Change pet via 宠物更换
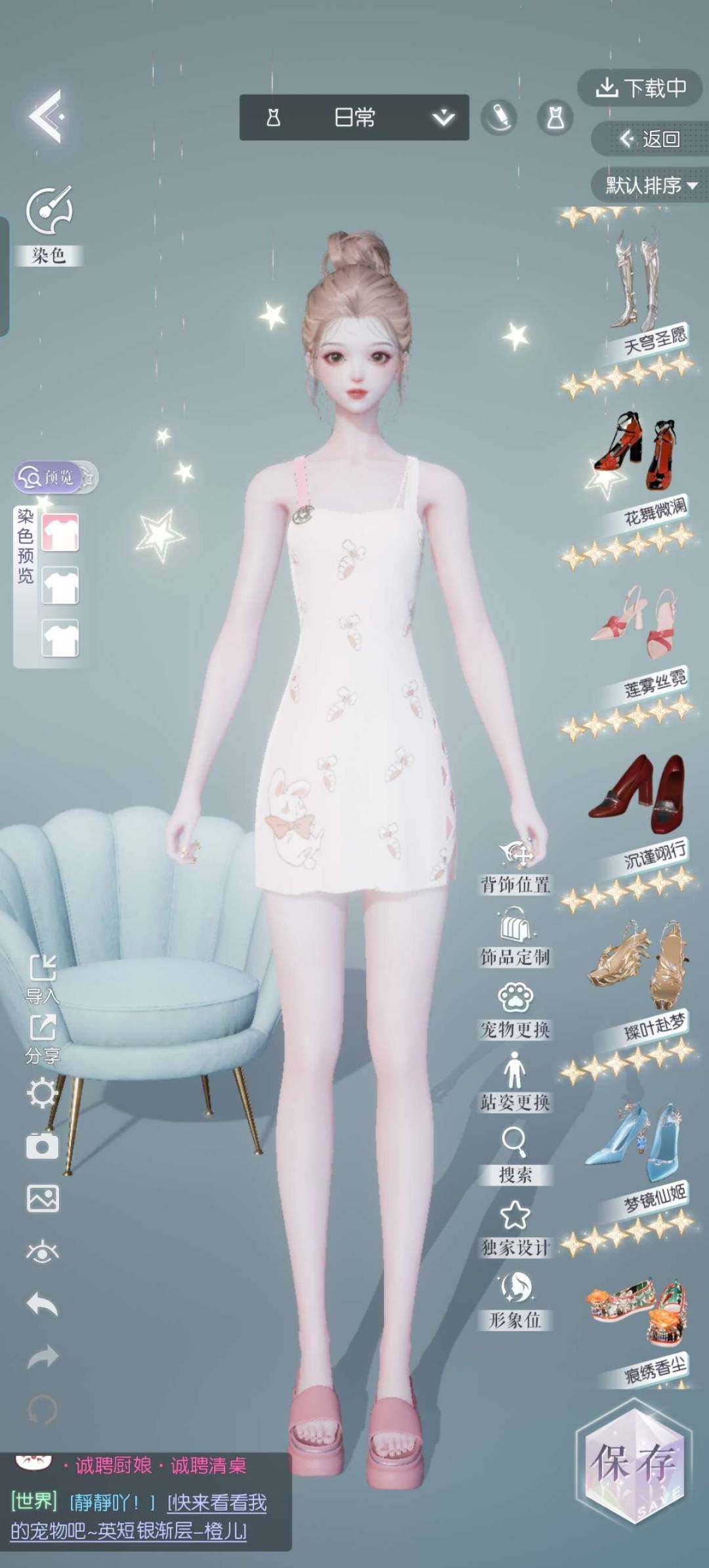 pos(515,1010)
